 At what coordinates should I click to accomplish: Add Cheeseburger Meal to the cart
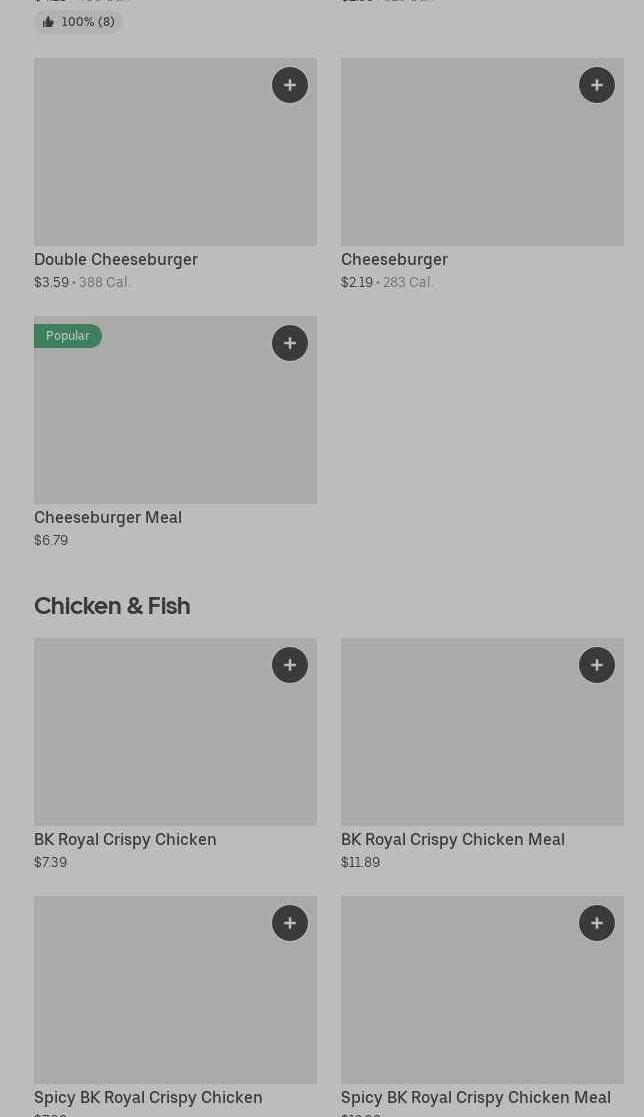[290, 343]
